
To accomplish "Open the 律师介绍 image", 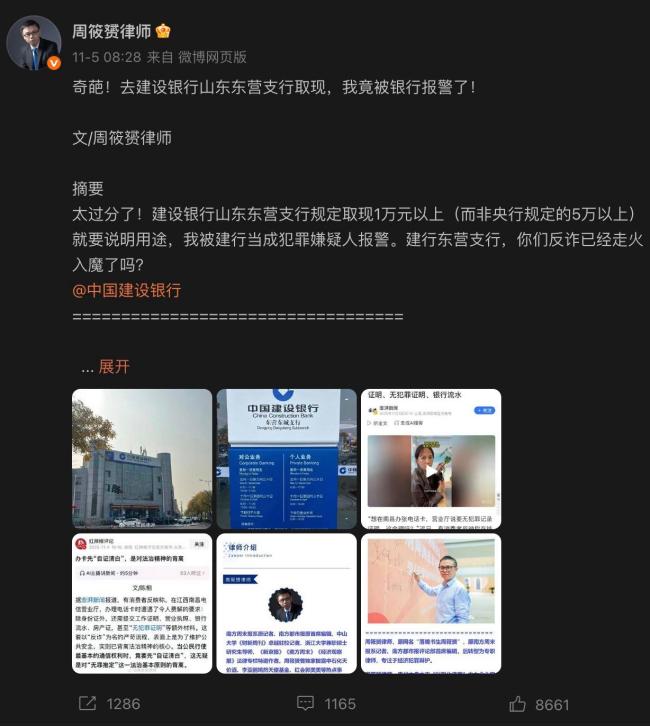I will [286, 602].
